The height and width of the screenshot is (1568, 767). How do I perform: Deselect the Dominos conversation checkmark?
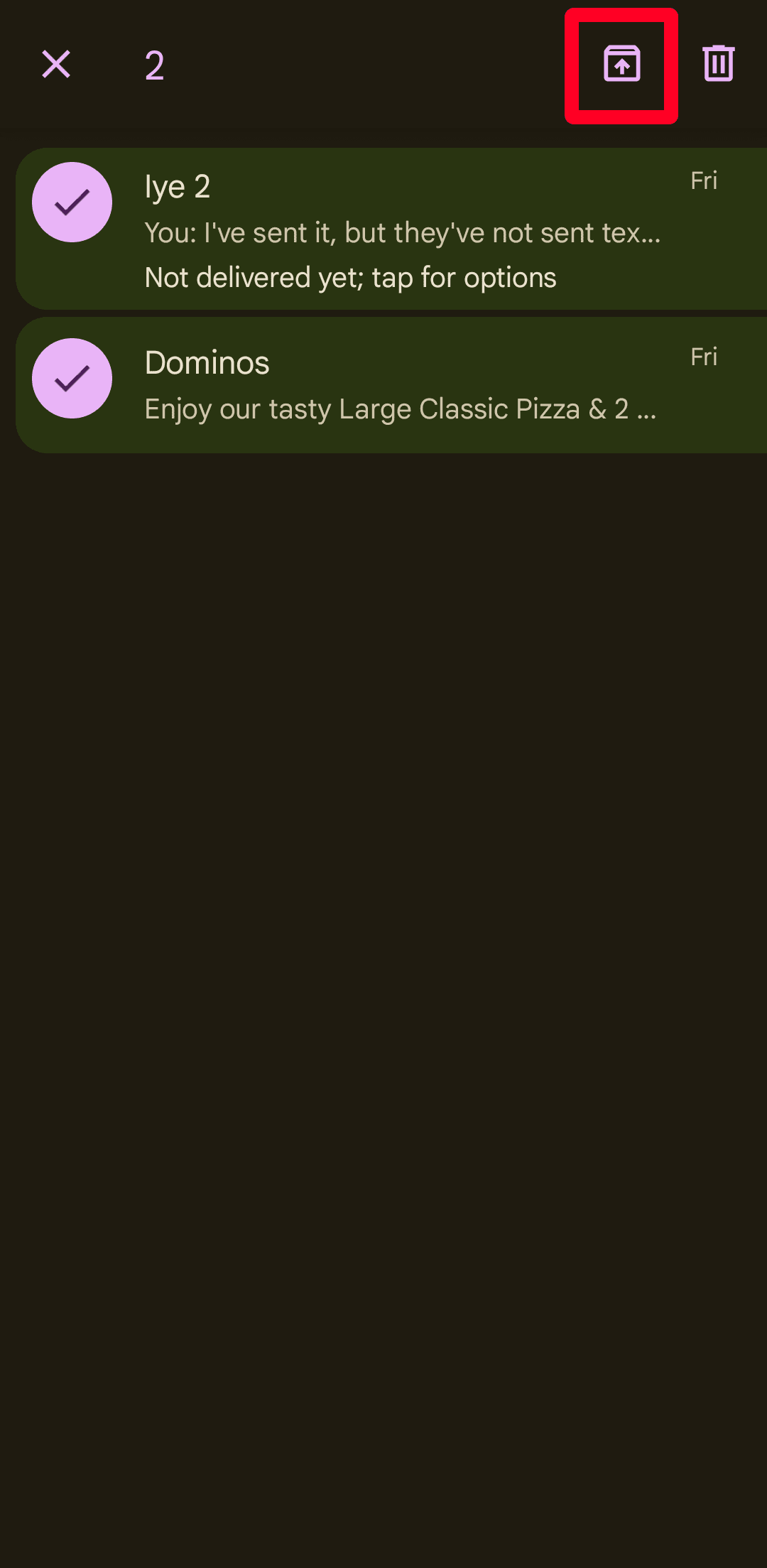pyautogui.click(x=72, y=379)
